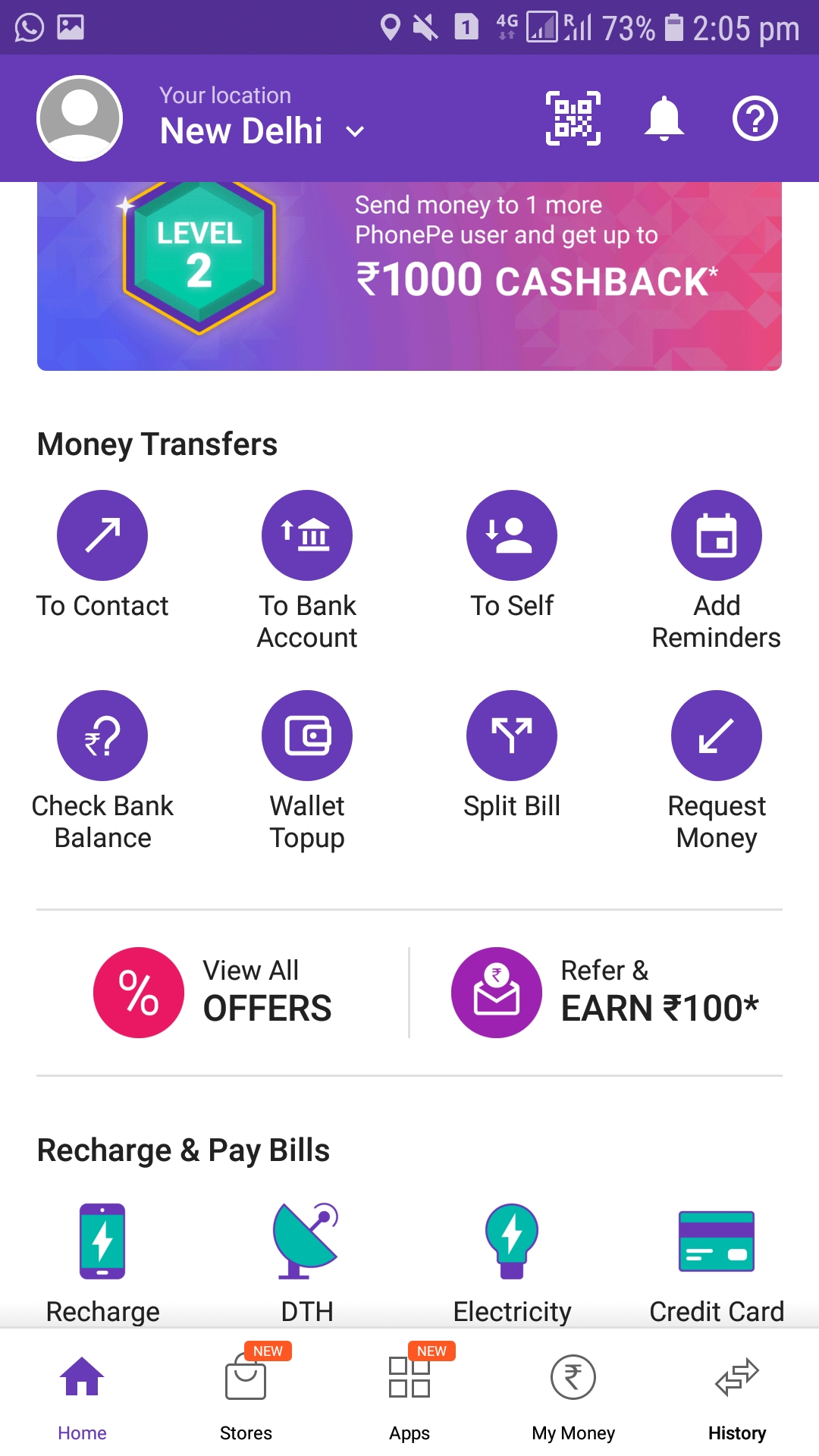Go to the My Money tab
The width and height of the screenshot is (819, 1456).
(573, 1395)
